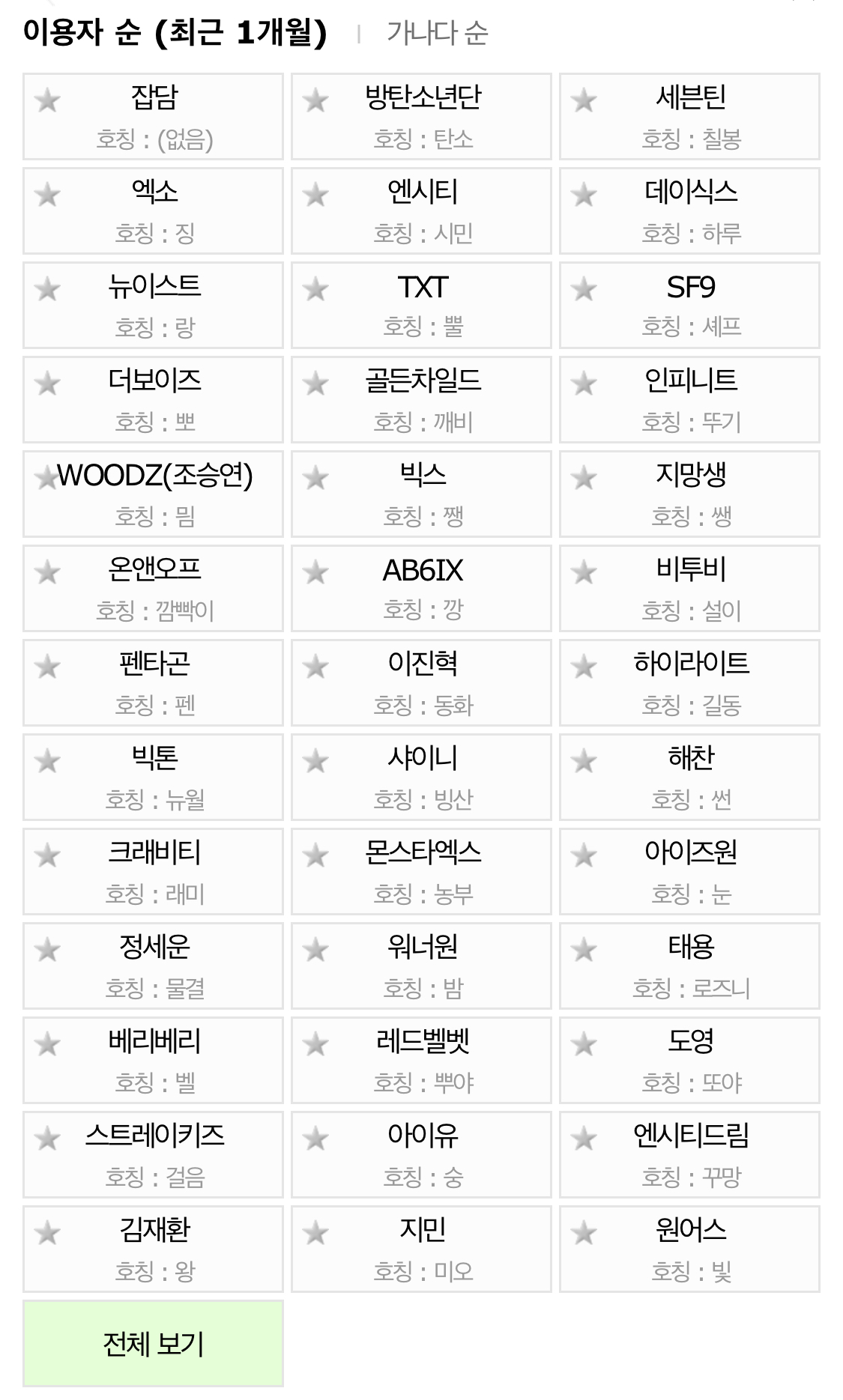
Task: Open the 레드벨벳 board
Action: click(x=423, y=1041)
